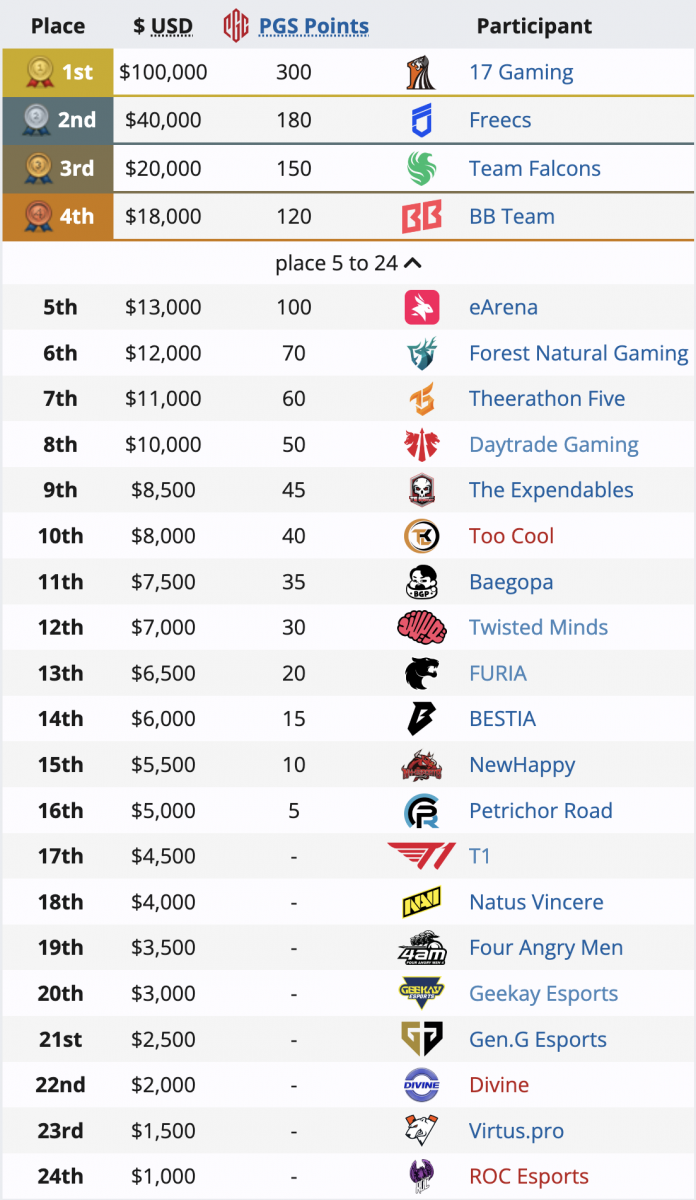The width and height of the screenshot is (696, 1200).
Task: Open the FURIA team page
Action: pos(498,673)
